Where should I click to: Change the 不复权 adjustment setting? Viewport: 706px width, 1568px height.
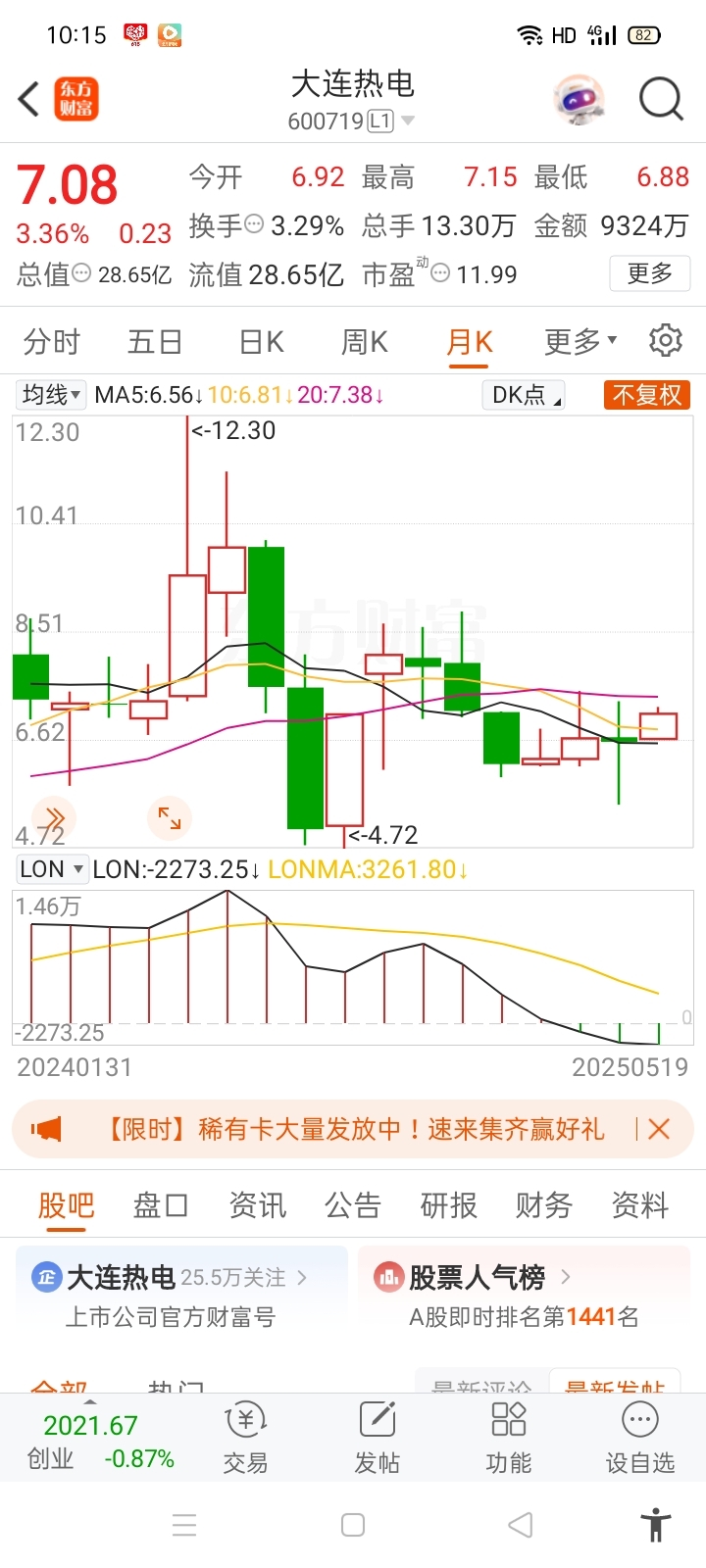coord(647,395)
